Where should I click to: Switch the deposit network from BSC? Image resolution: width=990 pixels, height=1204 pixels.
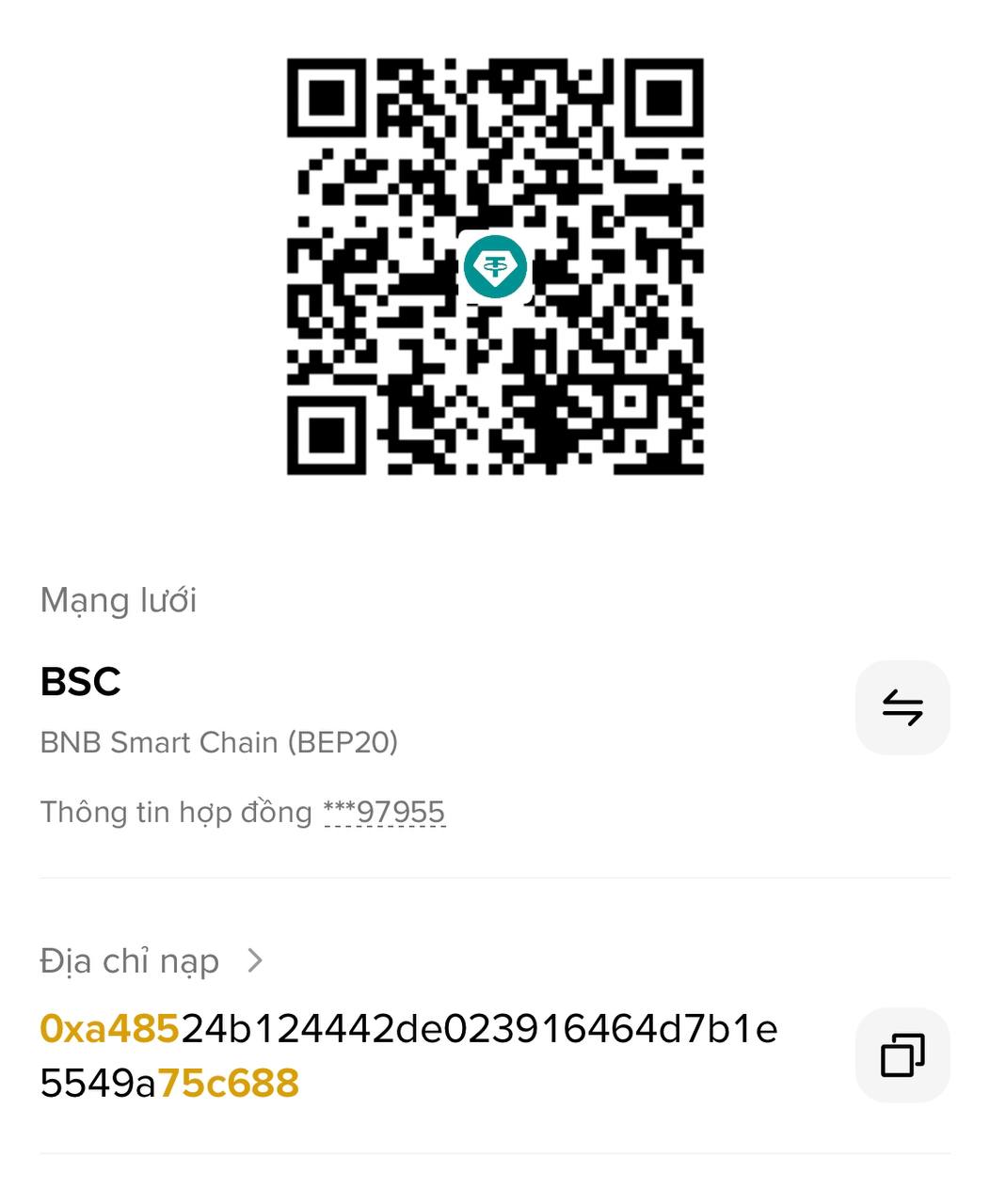[902, 707]
